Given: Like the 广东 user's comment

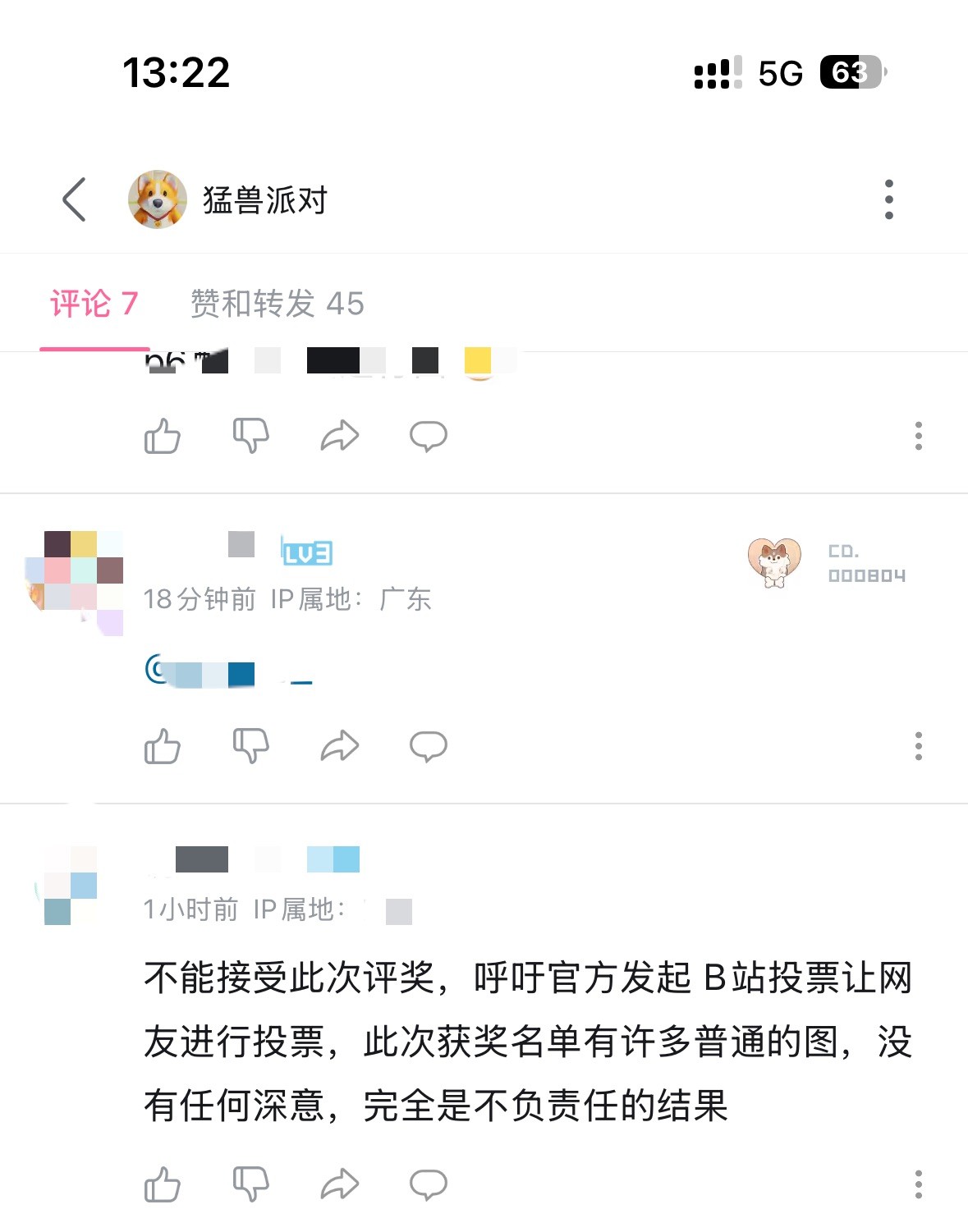Looking at the screenshot, I should [163, 746].
